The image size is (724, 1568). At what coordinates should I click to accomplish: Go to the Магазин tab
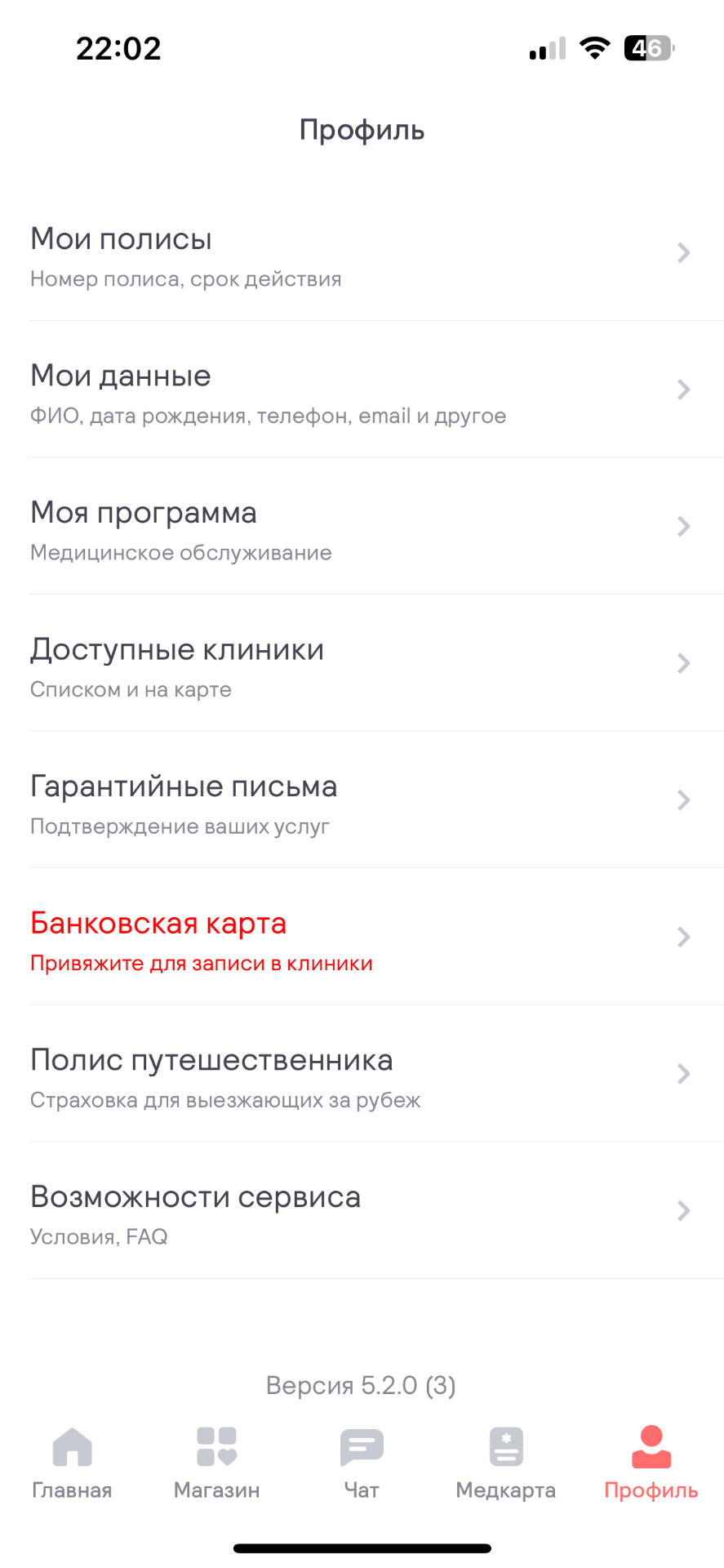(x=216, y=1463)
